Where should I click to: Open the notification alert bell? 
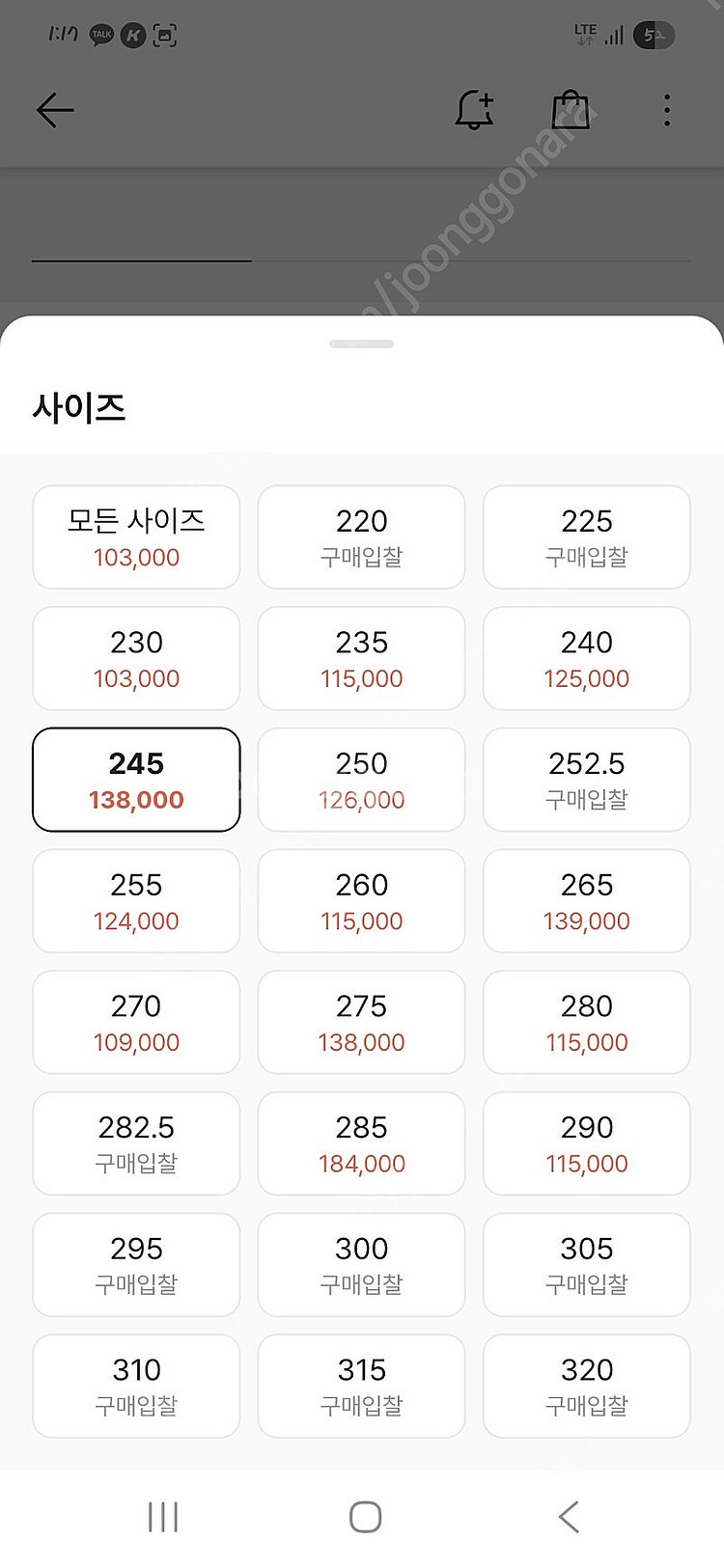coord(474,111)
